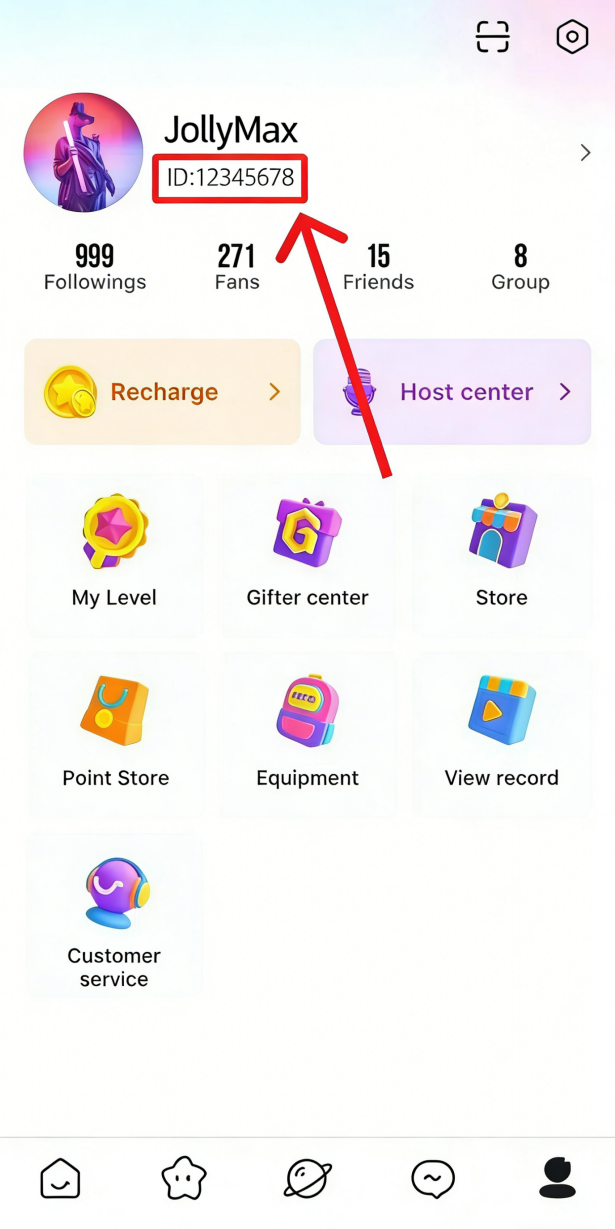This screenshot has width=615, height=1229.
Task: Open the Gifter center tile
Action: (x=308, y=555)
